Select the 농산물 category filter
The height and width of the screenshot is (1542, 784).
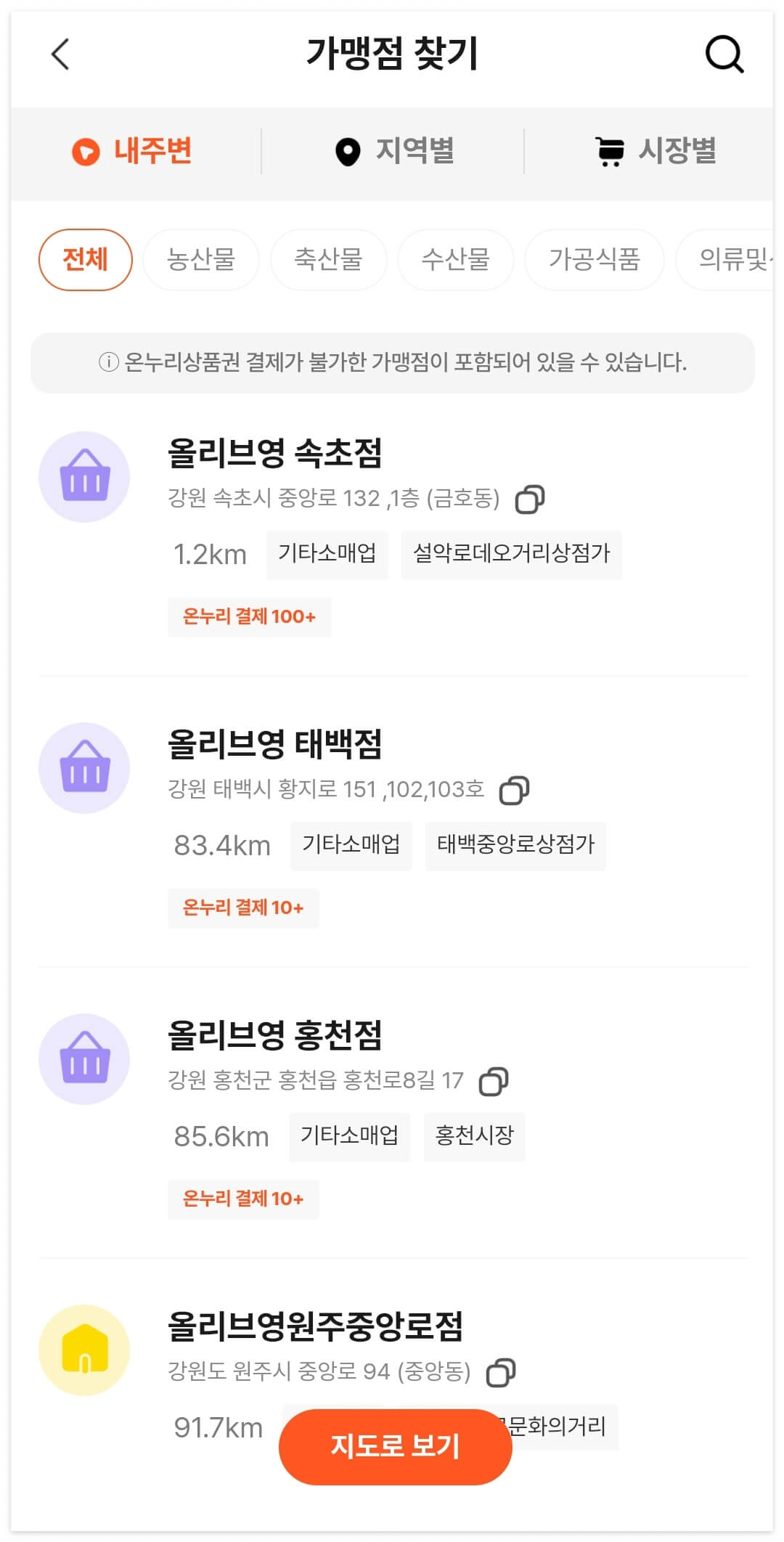pyautogui.click(x=201, y=260)
